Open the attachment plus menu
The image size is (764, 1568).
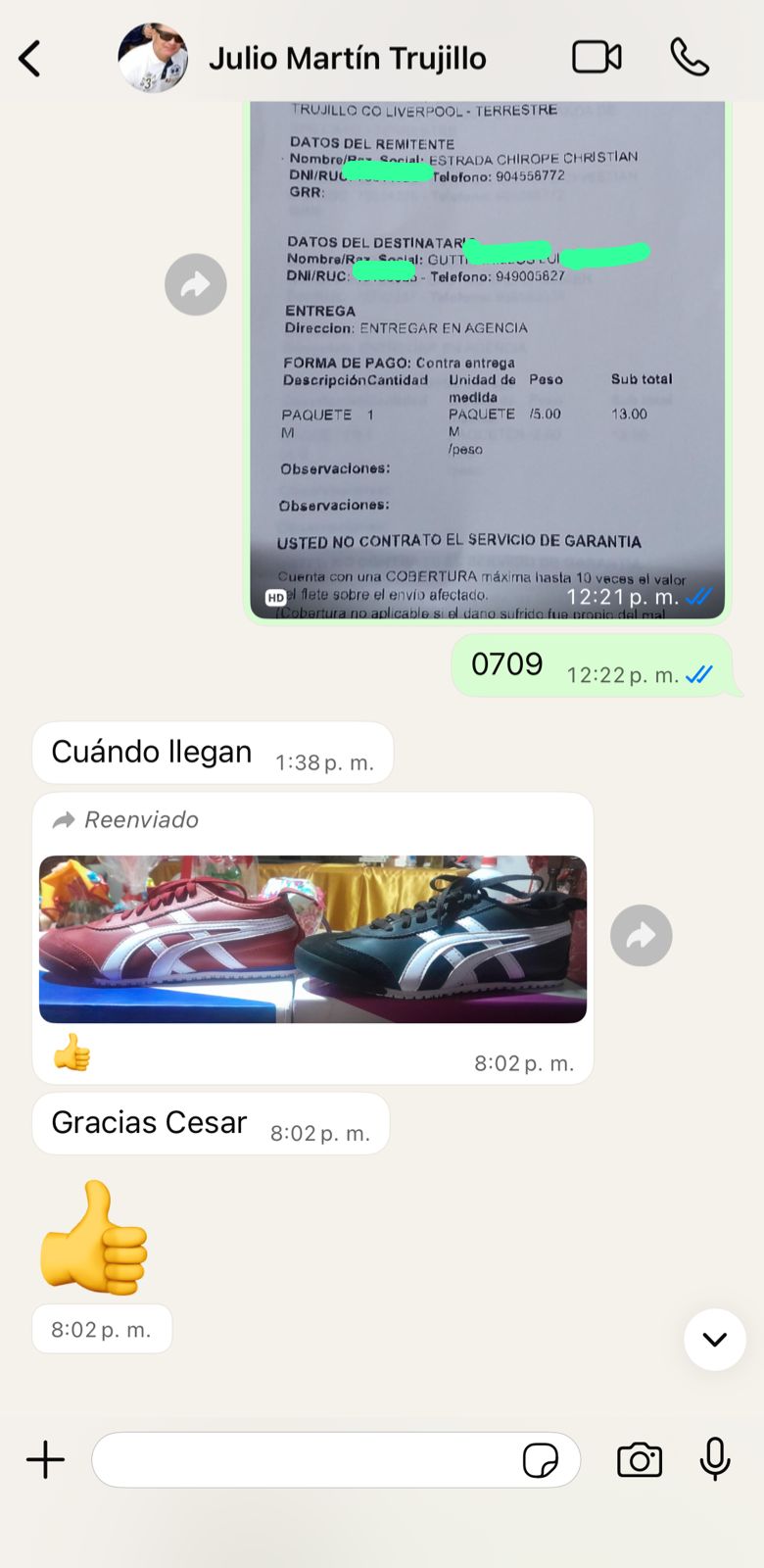point(45,1459)
